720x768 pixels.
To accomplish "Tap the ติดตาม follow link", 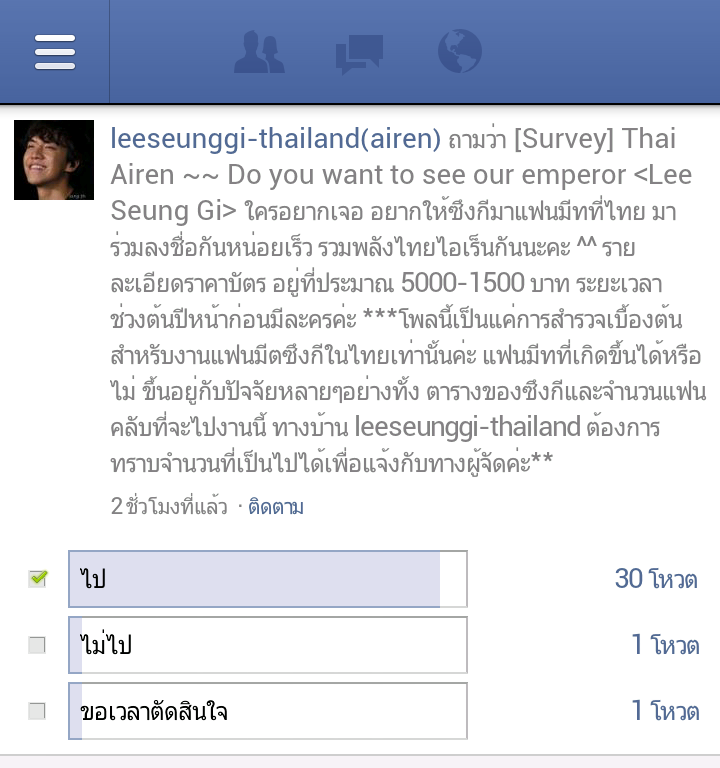I will [276, 507].
